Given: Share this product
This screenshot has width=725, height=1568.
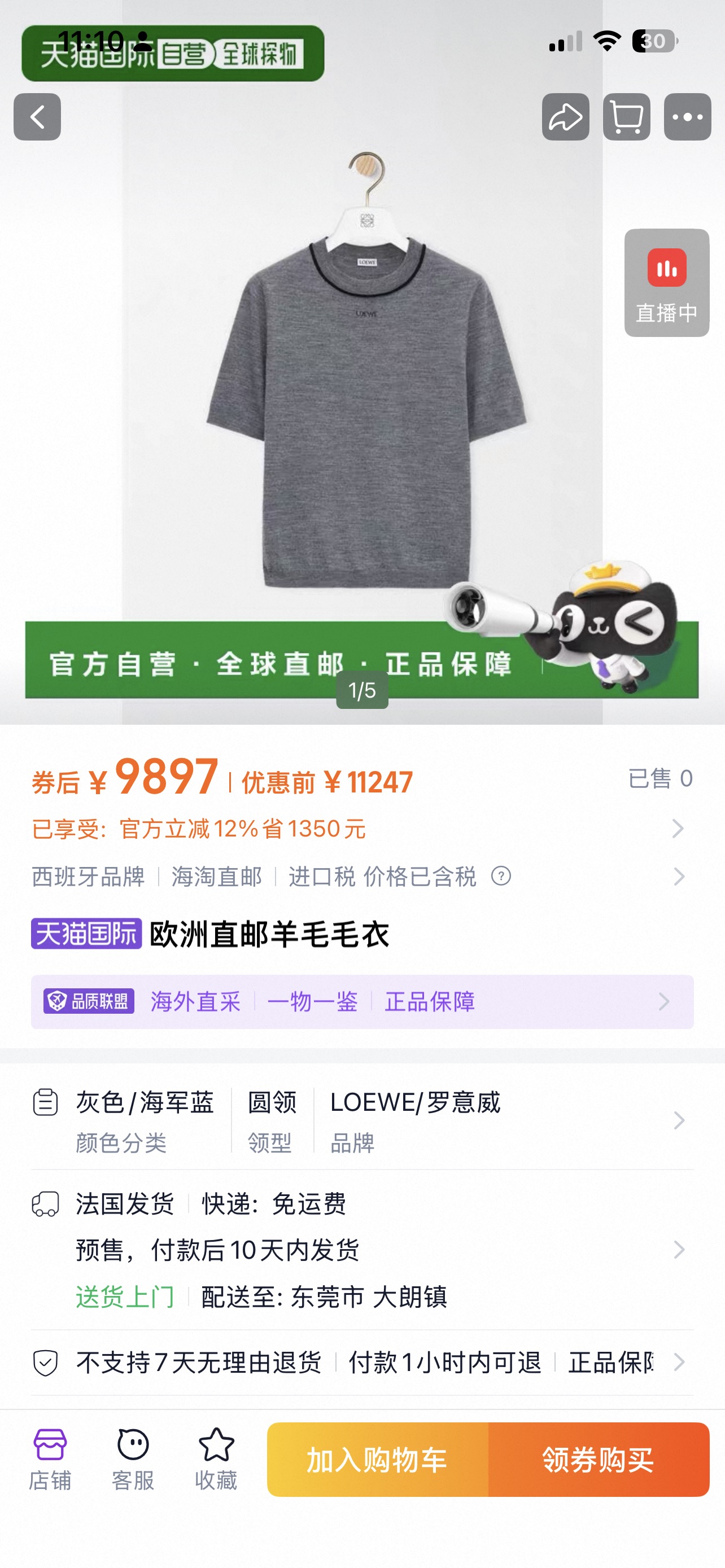Looking at the screenshot, I should (566, 117).
